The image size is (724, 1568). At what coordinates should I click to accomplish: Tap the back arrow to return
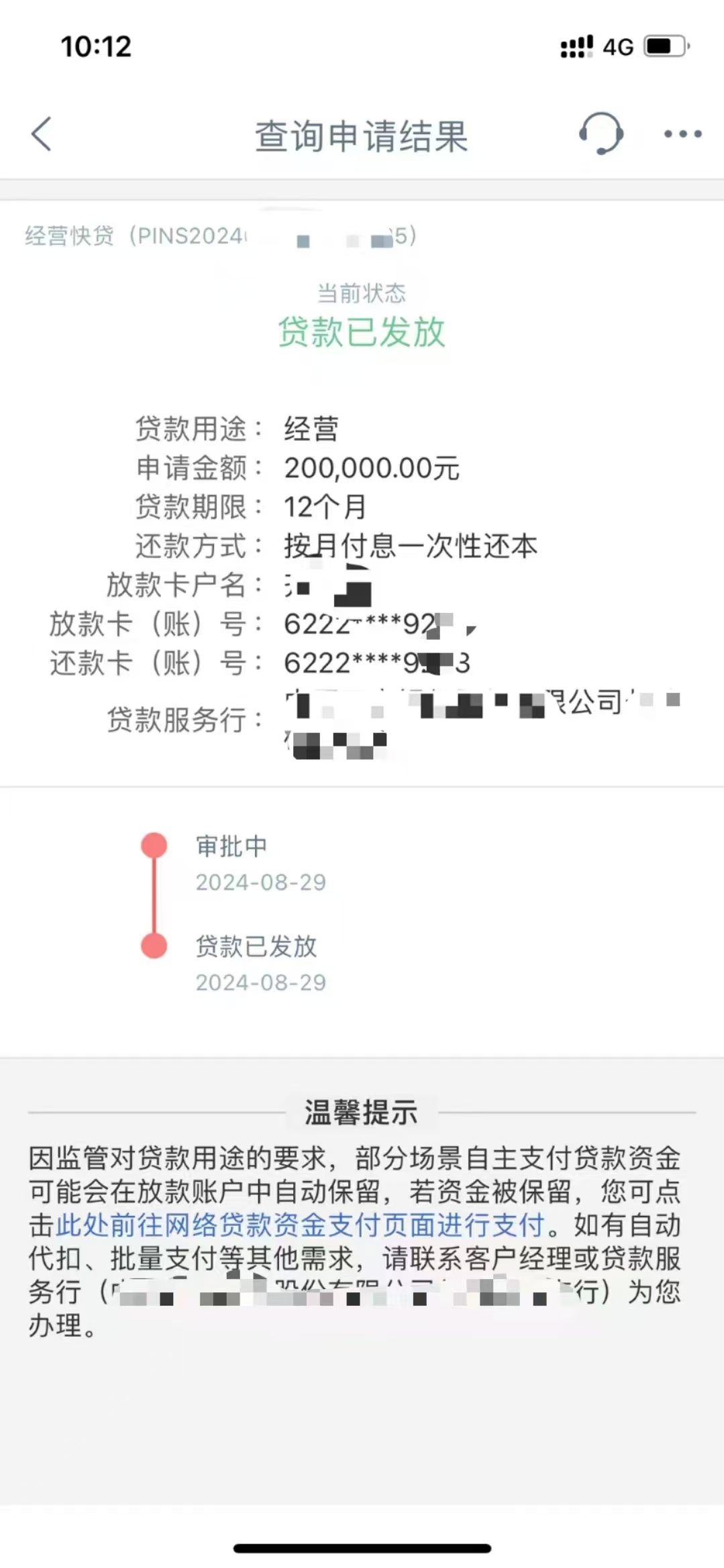pyautogui.click(x=42, y=133)
